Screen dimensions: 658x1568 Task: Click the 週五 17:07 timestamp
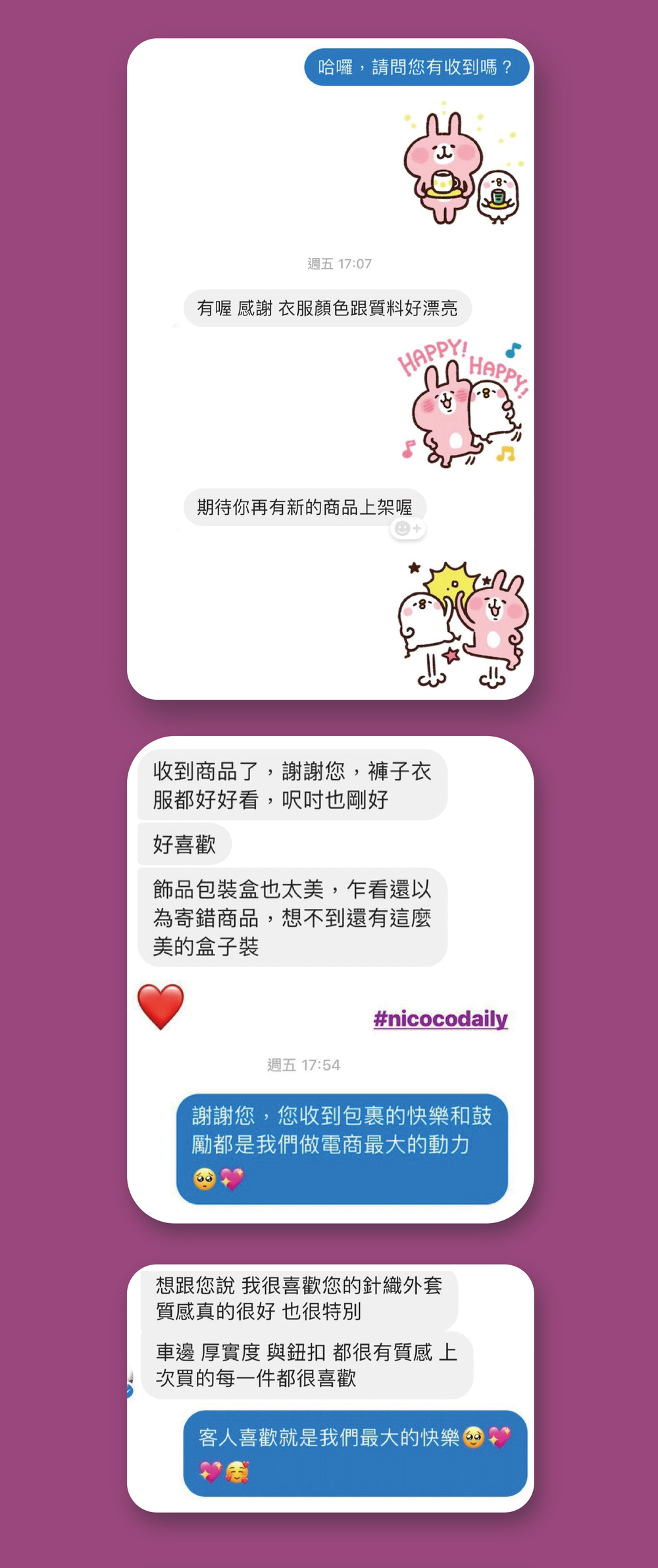[340, 263]
